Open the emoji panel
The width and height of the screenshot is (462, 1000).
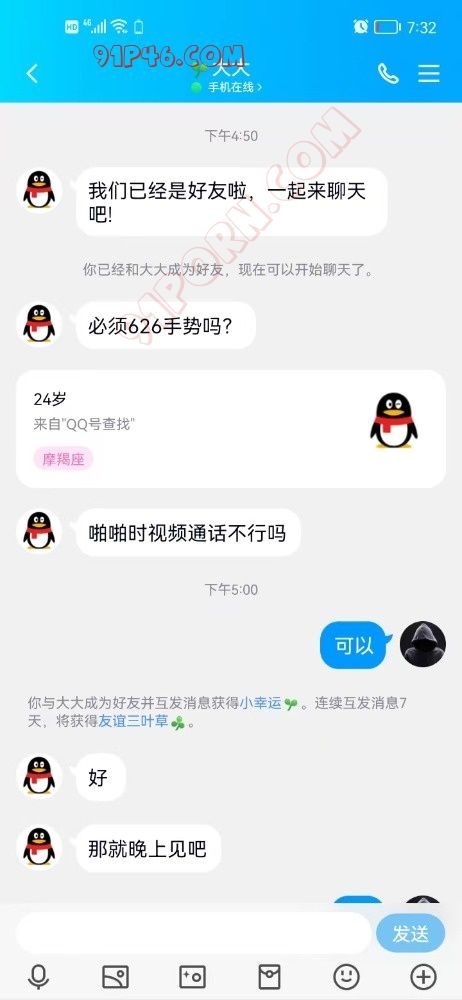[346, 976]
